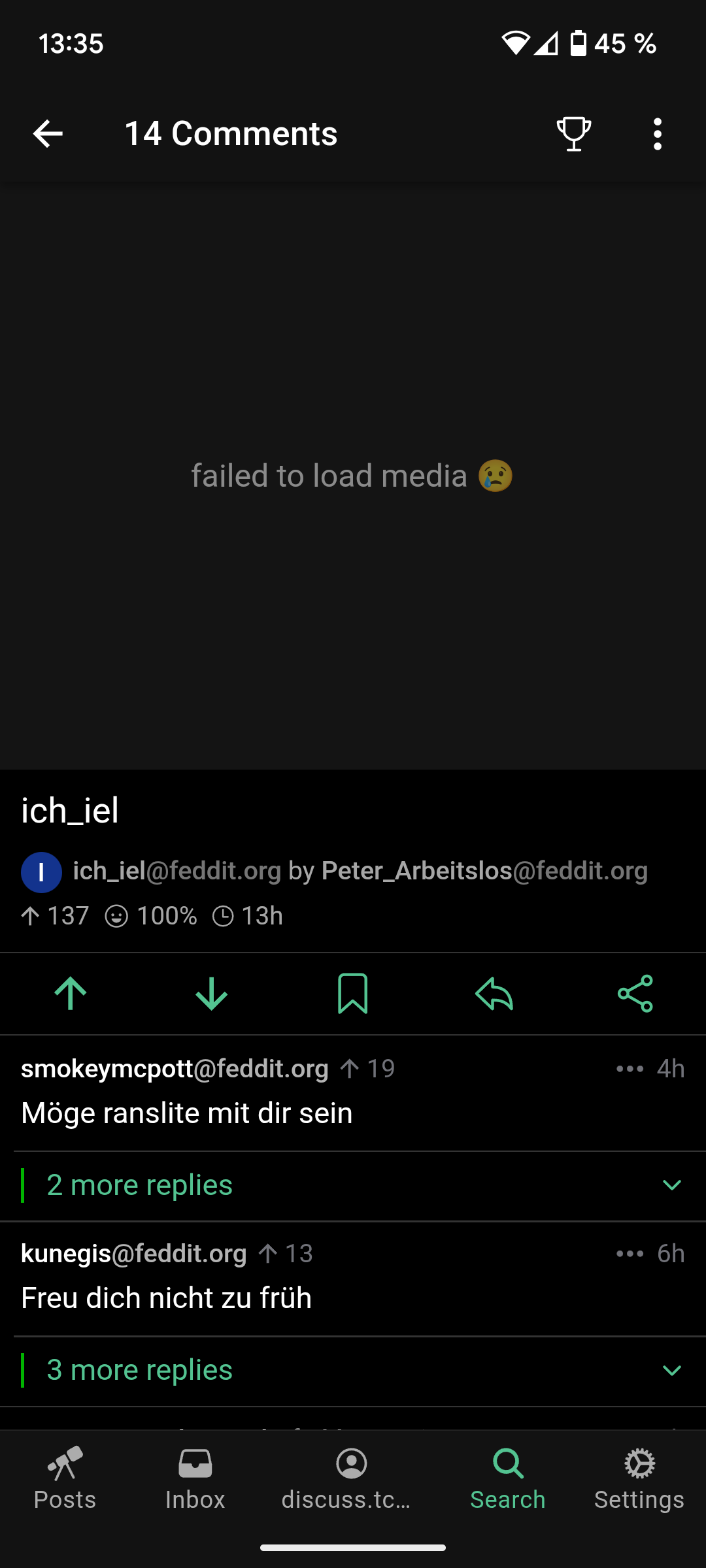The width and height of the screenshot is (706, 1568).
Task: Open options for kunegis's comment
Action: [630, 1254]
